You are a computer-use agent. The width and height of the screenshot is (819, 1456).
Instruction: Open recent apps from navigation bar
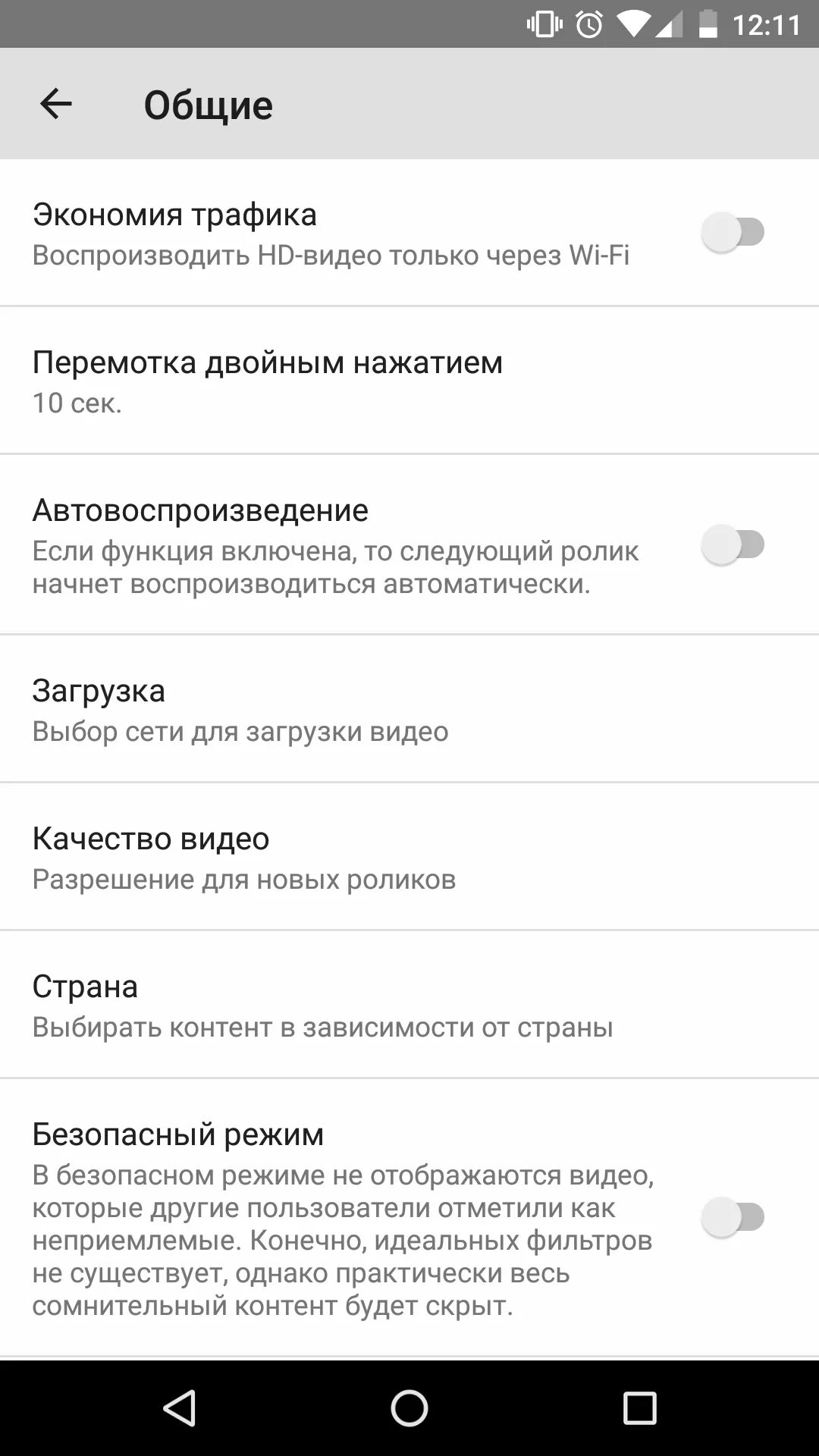click(x=639, y=1408)
